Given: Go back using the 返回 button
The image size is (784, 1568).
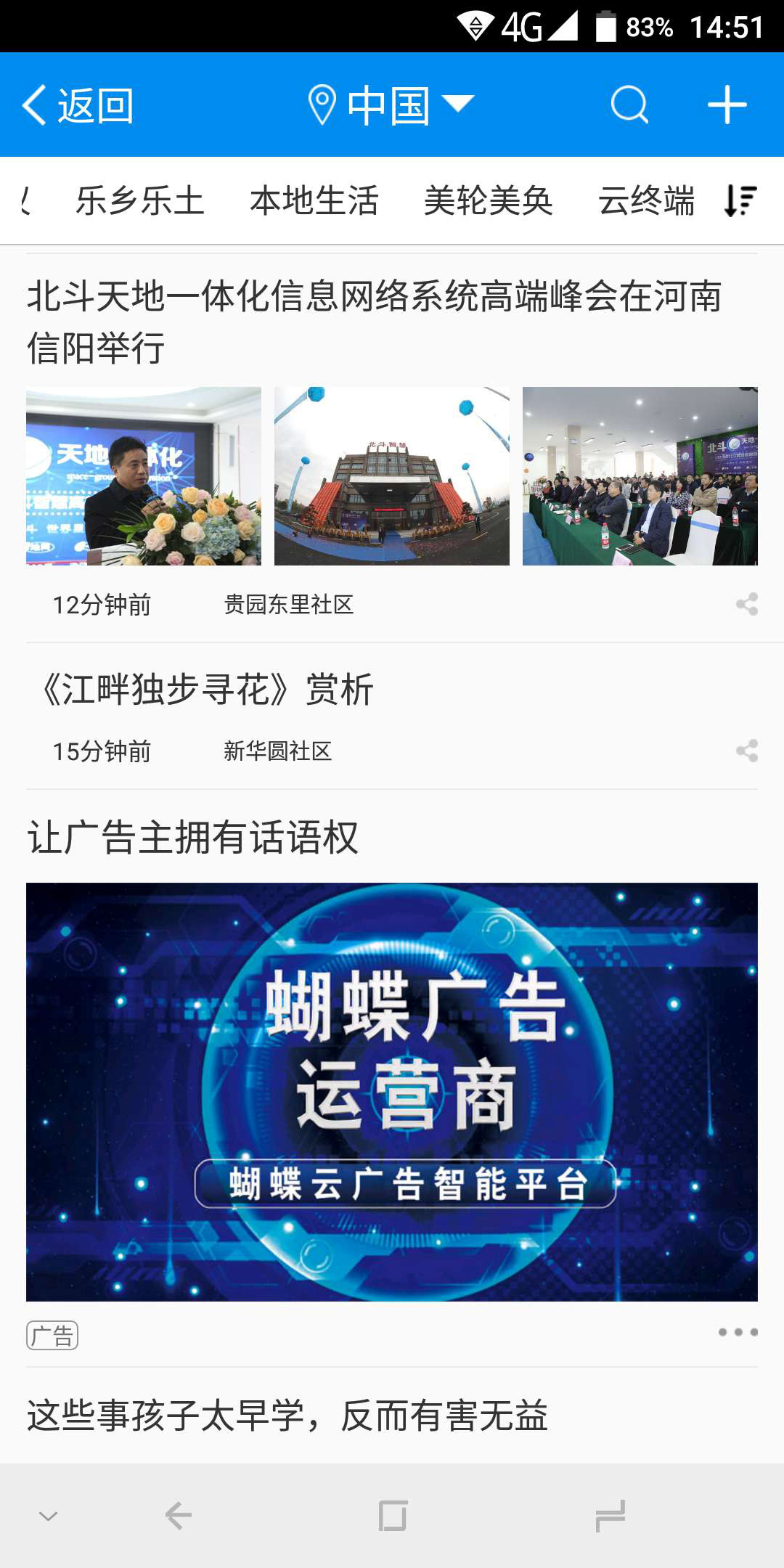Looking at the screenshot, I should [78, 106].
